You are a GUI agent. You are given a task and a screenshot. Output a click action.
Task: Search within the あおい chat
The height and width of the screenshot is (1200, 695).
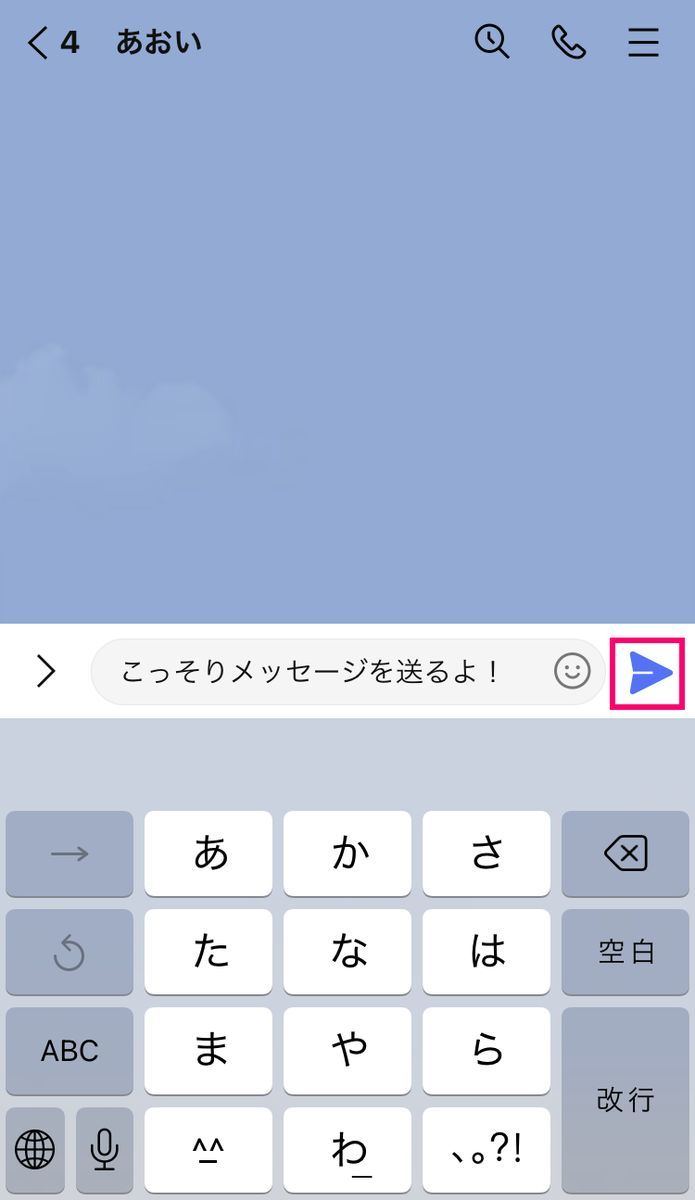click(x=491, y=42)
